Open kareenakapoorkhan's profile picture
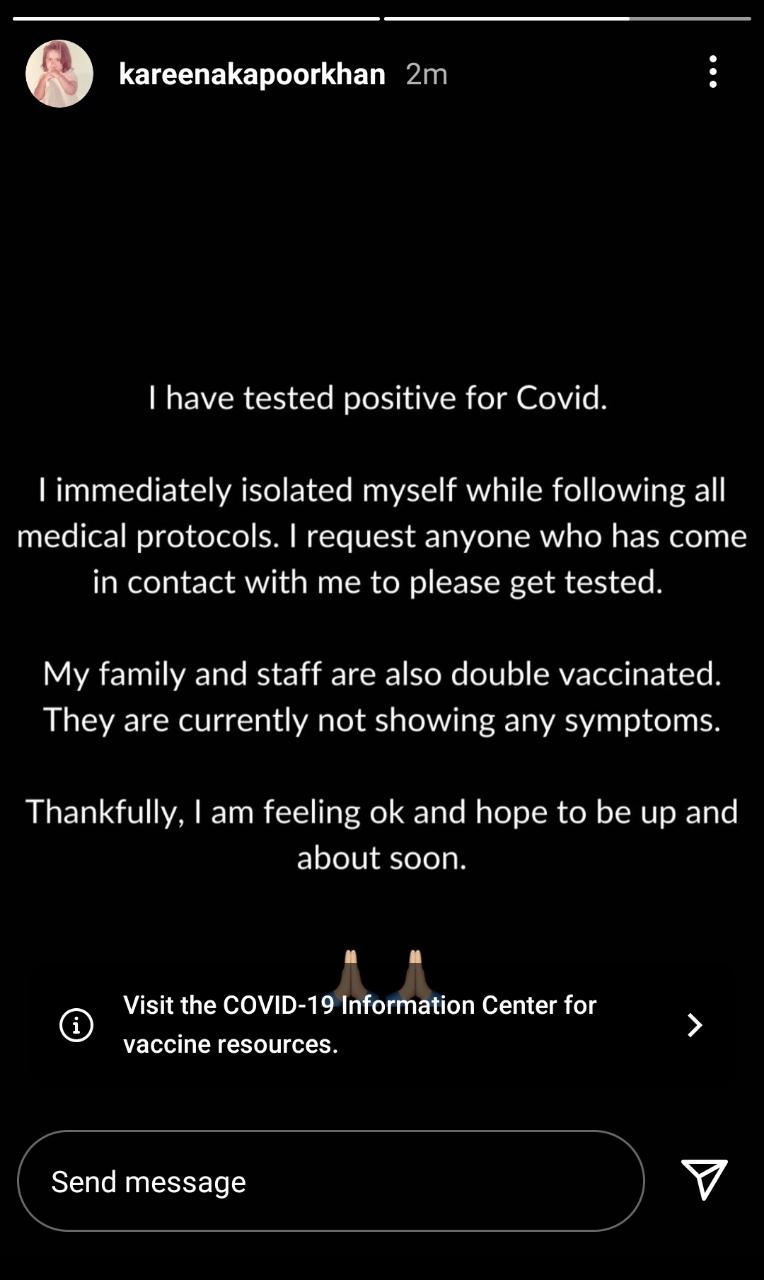 [x=60, y=74]
